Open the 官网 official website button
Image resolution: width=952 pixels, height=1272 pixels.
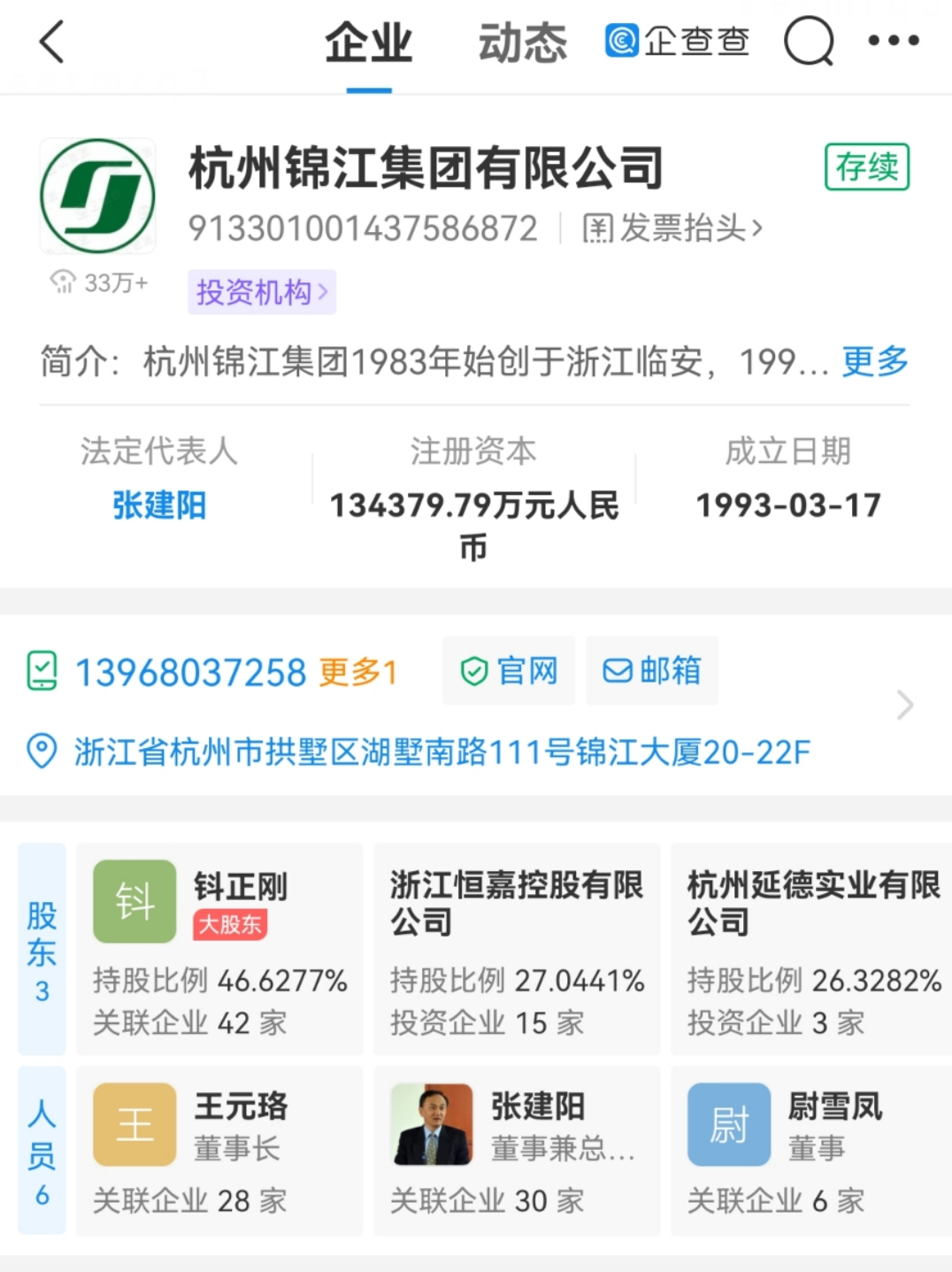pyautogui.click(x=509, y=671)
